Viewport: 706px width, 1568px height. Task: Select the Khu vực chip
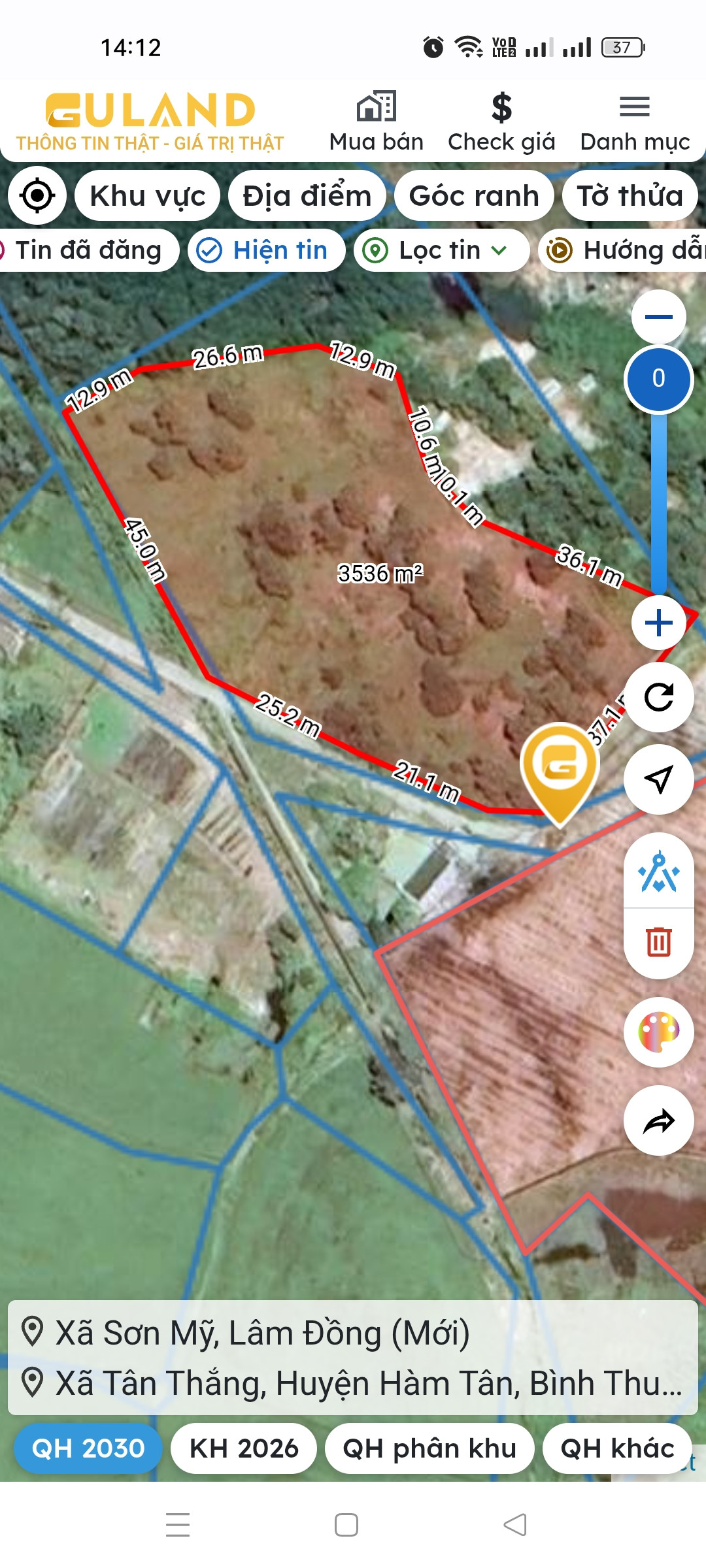[x=148, y=195]
